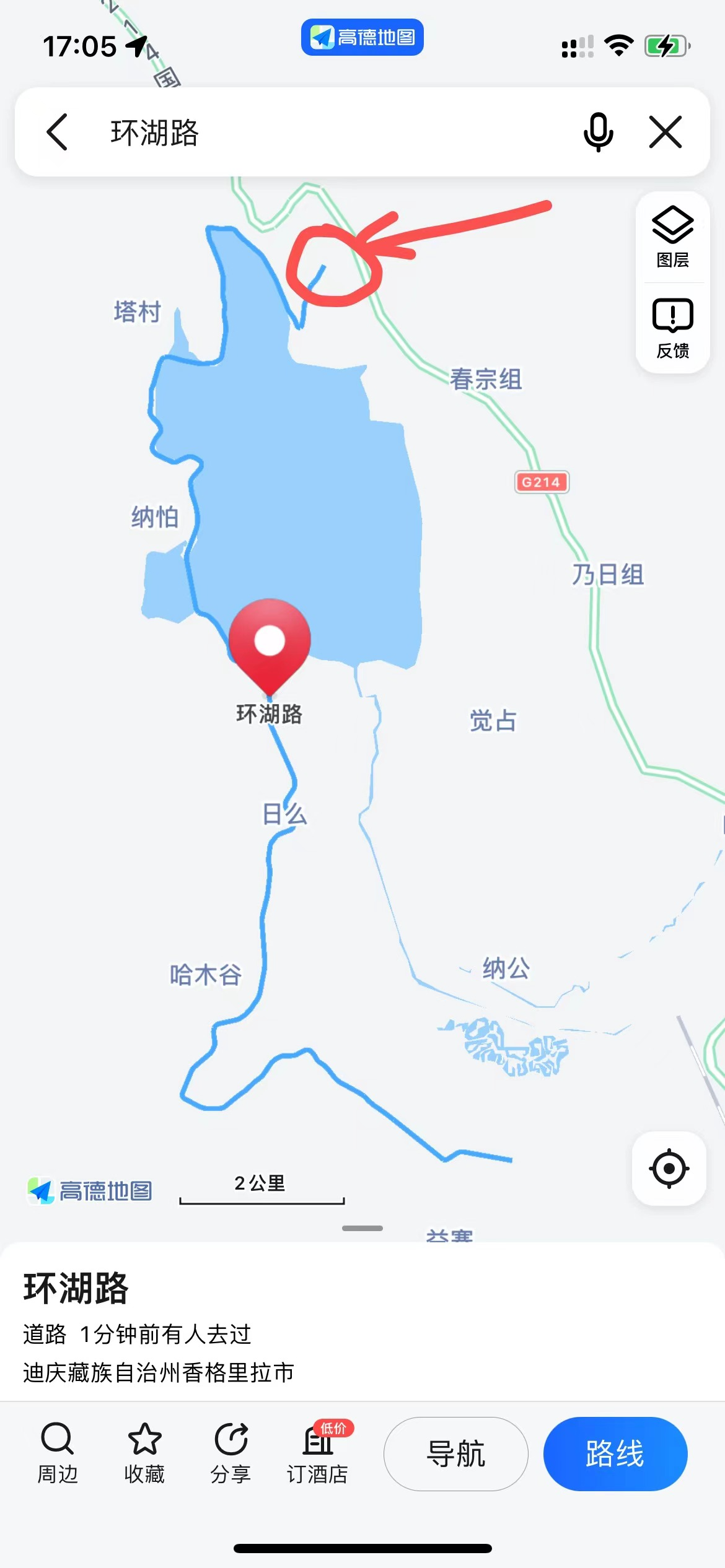
Task: Start voice search with the microphone
Action: point(598,132)
